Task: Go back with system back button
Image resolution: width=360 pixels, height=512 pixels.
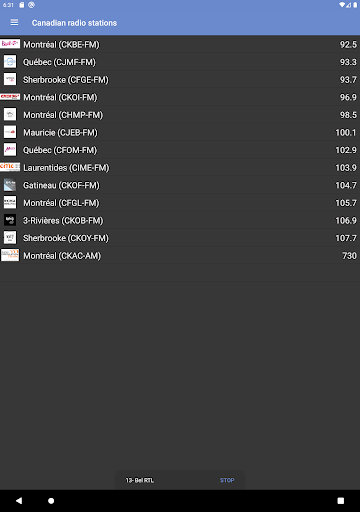Action: (x=19, y=501)
